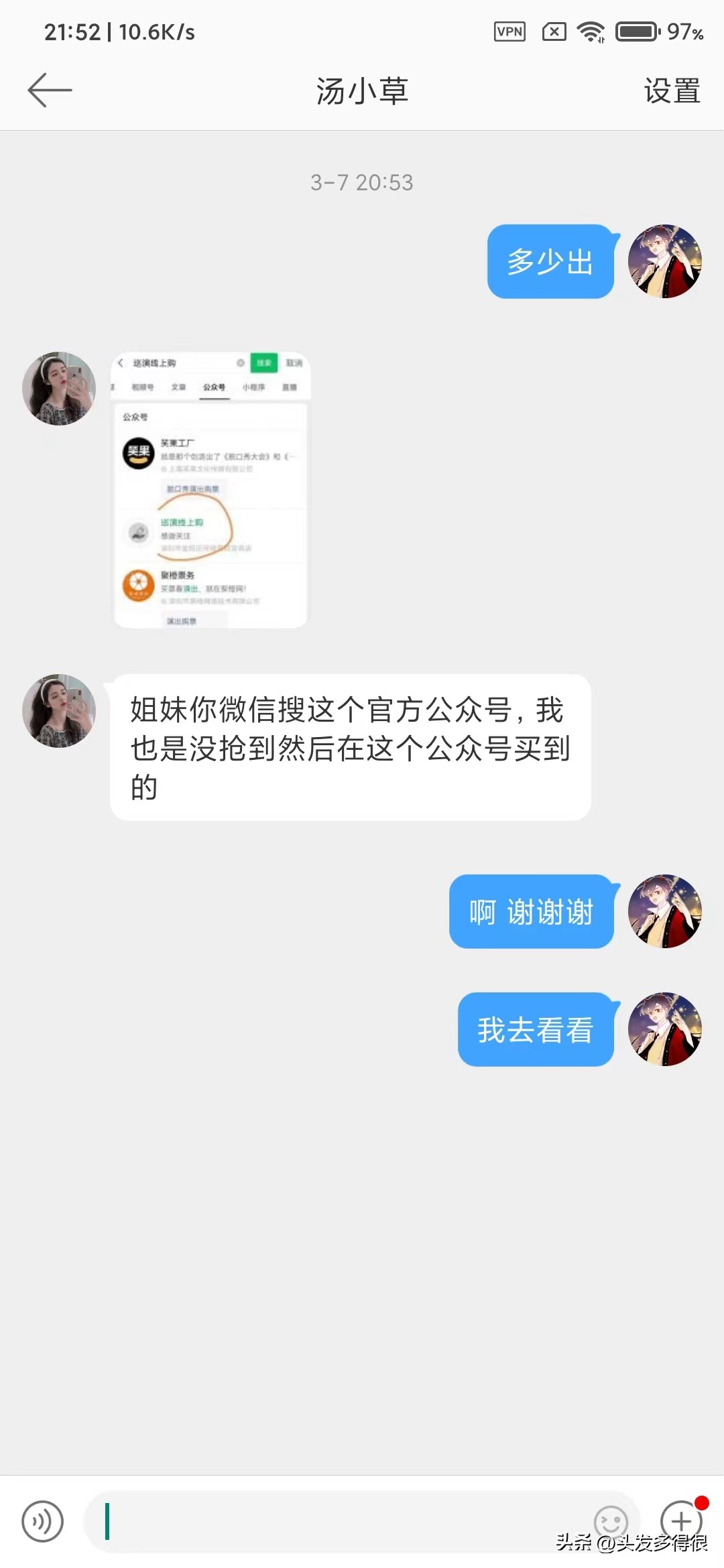Tap the back arrow to leave the chat
Viewport: 724px width, 1568px height.
pyautogui.click(x=49, y=89)
